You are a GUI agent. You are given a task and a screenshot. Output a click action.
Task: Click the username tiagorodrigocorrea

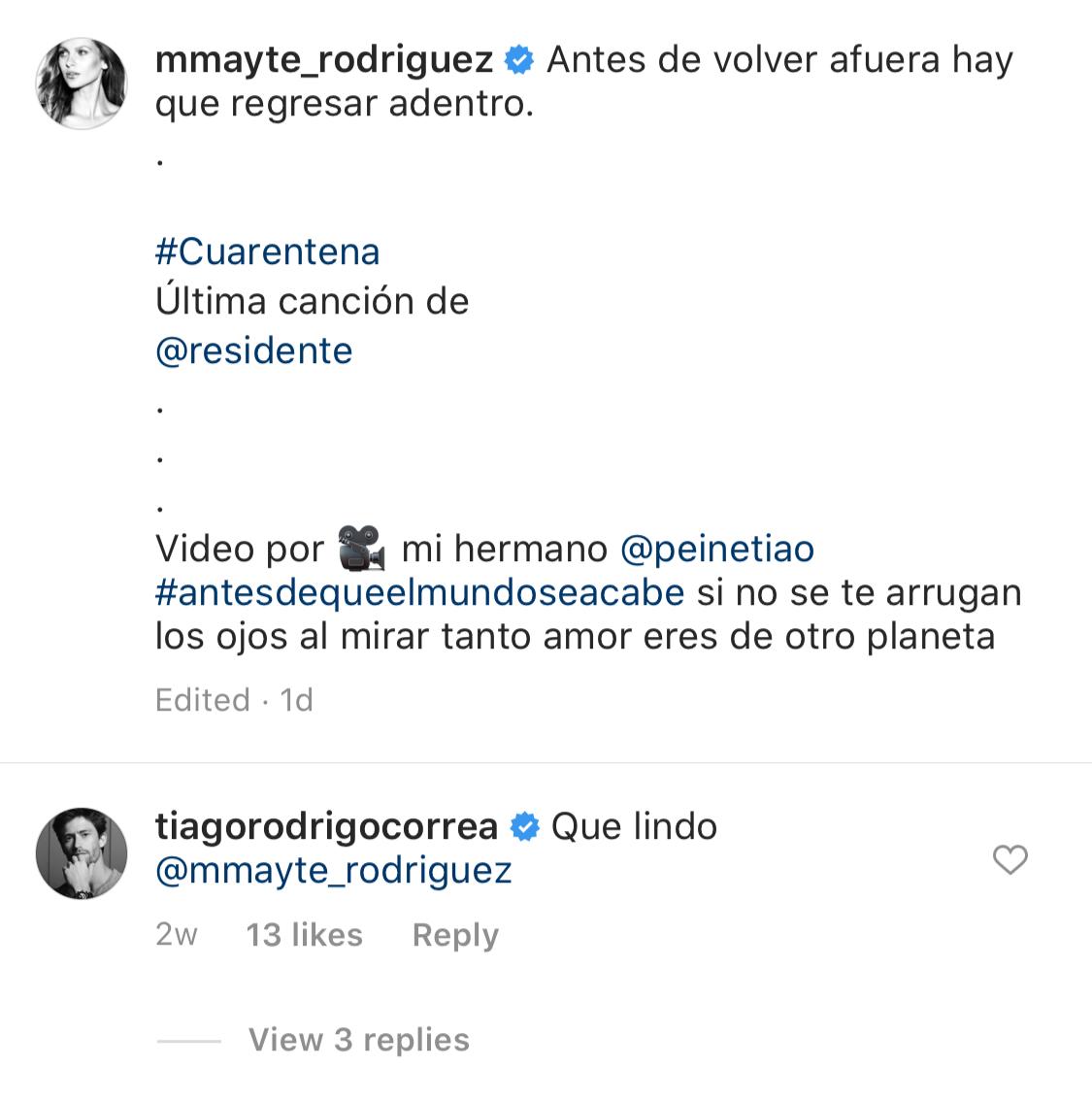pos(327,826)
